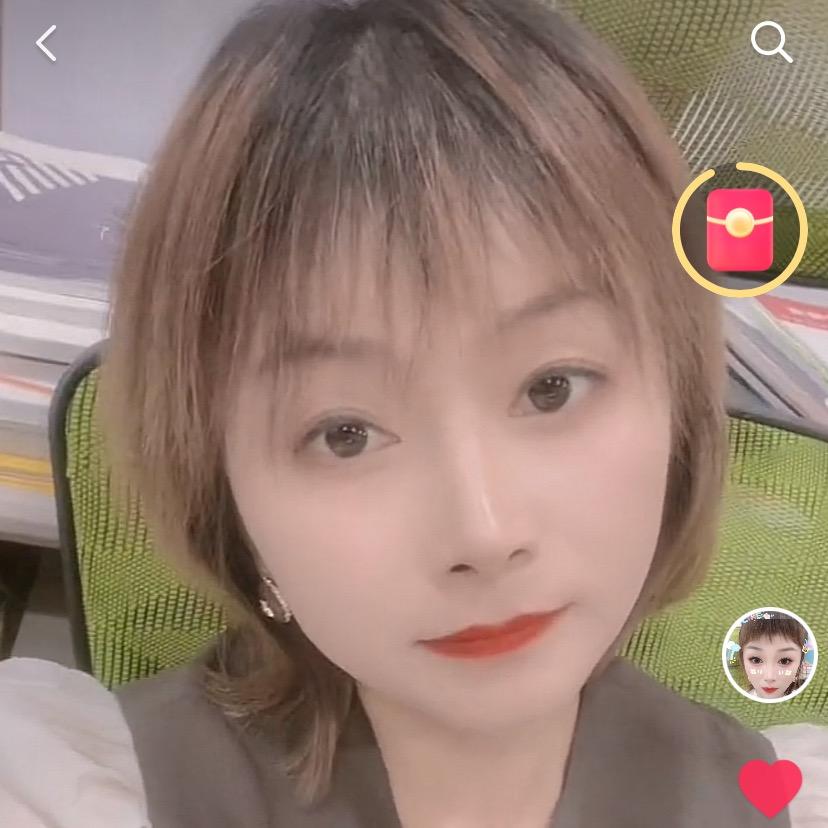Open the creator's circular avatar
Viewport: 828px width, 828px height.
click(x=769, y=655)
